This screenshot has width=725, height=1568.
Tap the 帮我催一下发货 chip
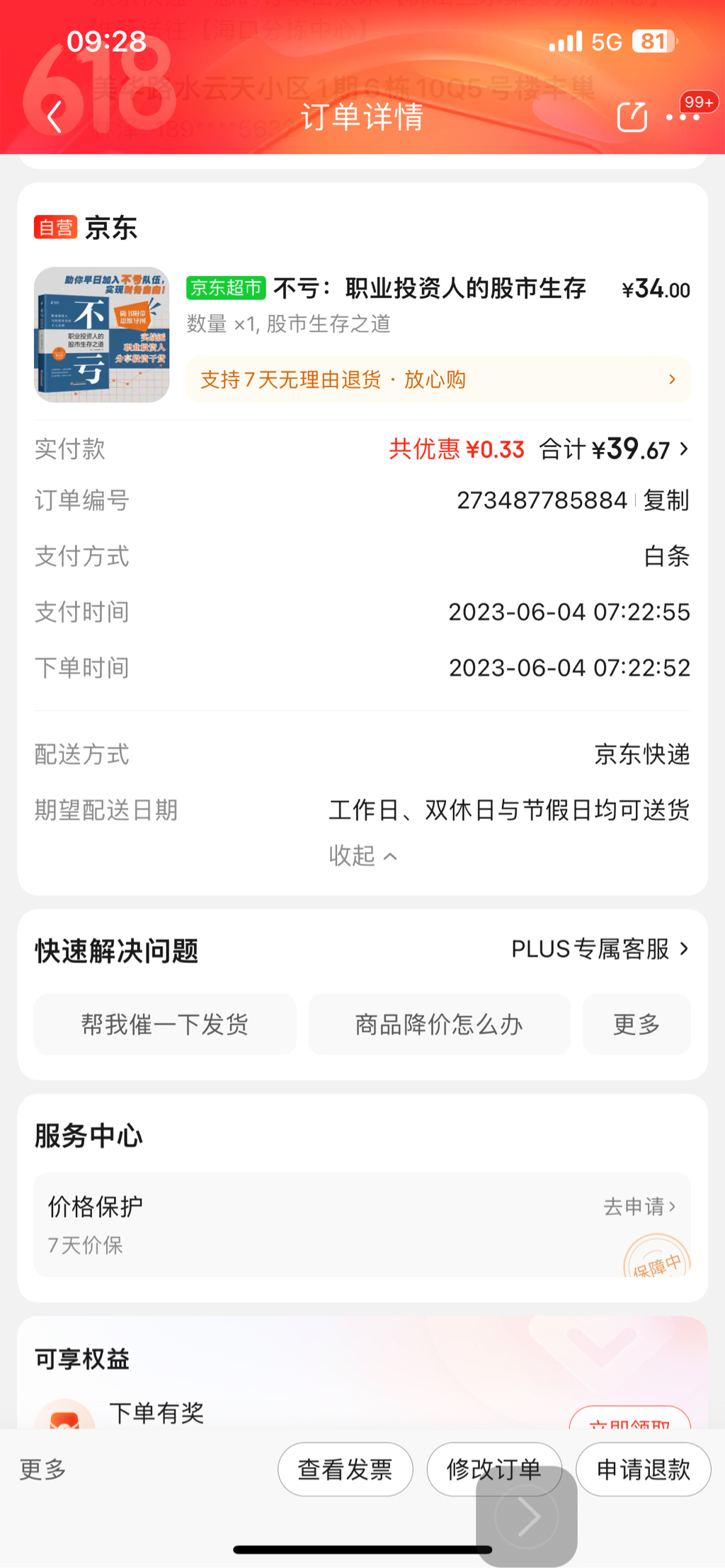point(164,1024)
